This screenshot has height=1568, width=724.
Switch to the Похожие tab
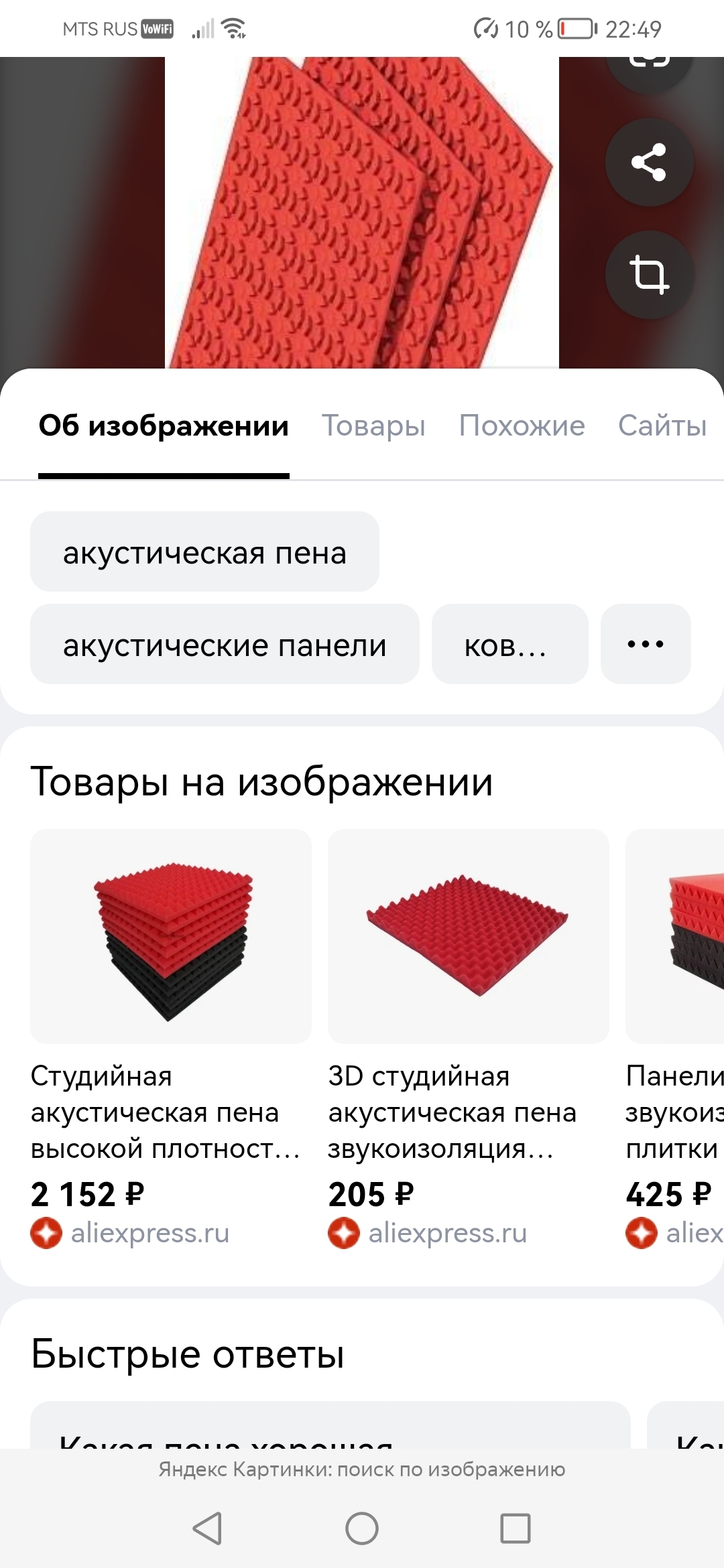point(522,426)
